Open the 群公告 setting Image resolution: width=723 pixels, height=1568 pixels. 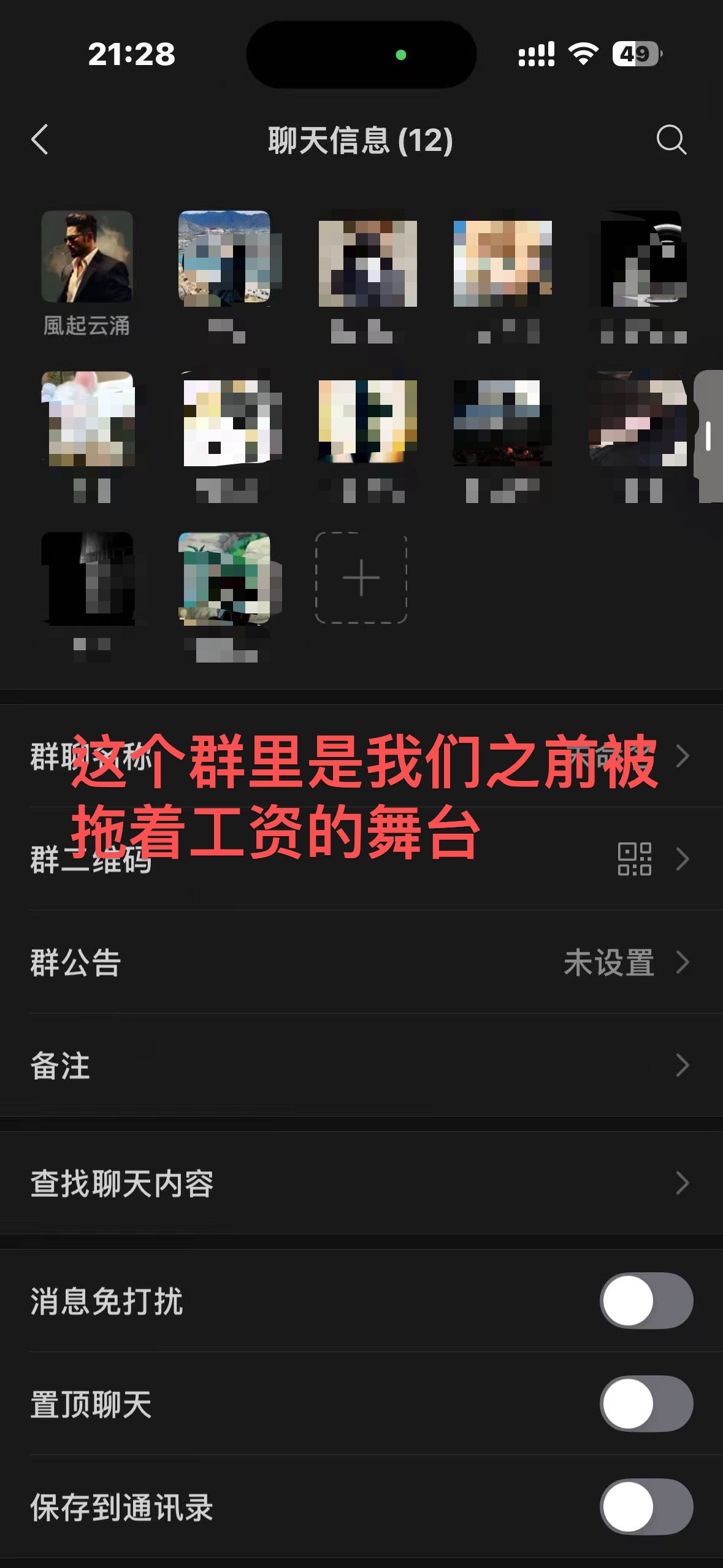coord(361,962)
